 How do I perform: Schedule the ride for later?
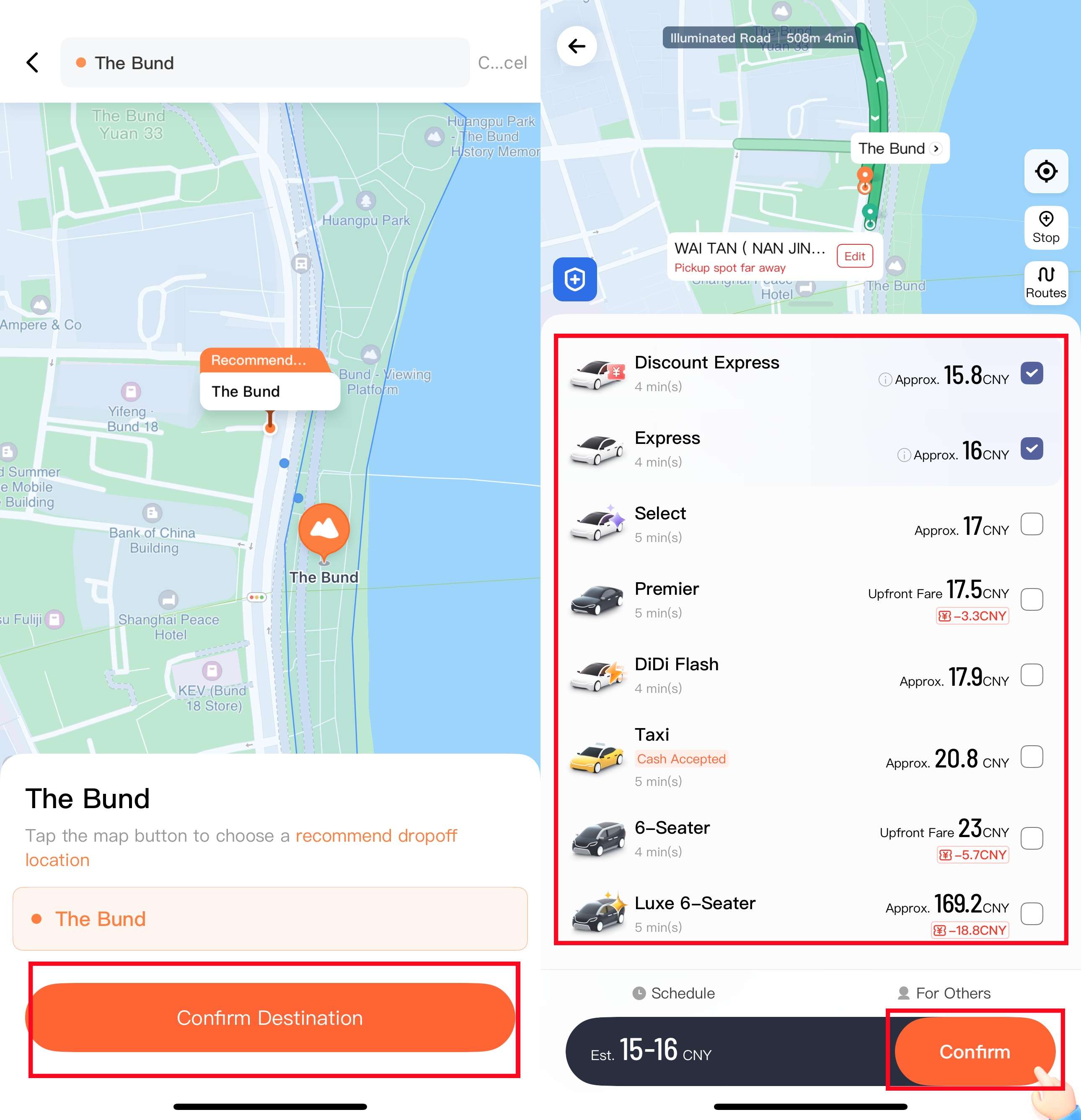[x=674, y=993]
